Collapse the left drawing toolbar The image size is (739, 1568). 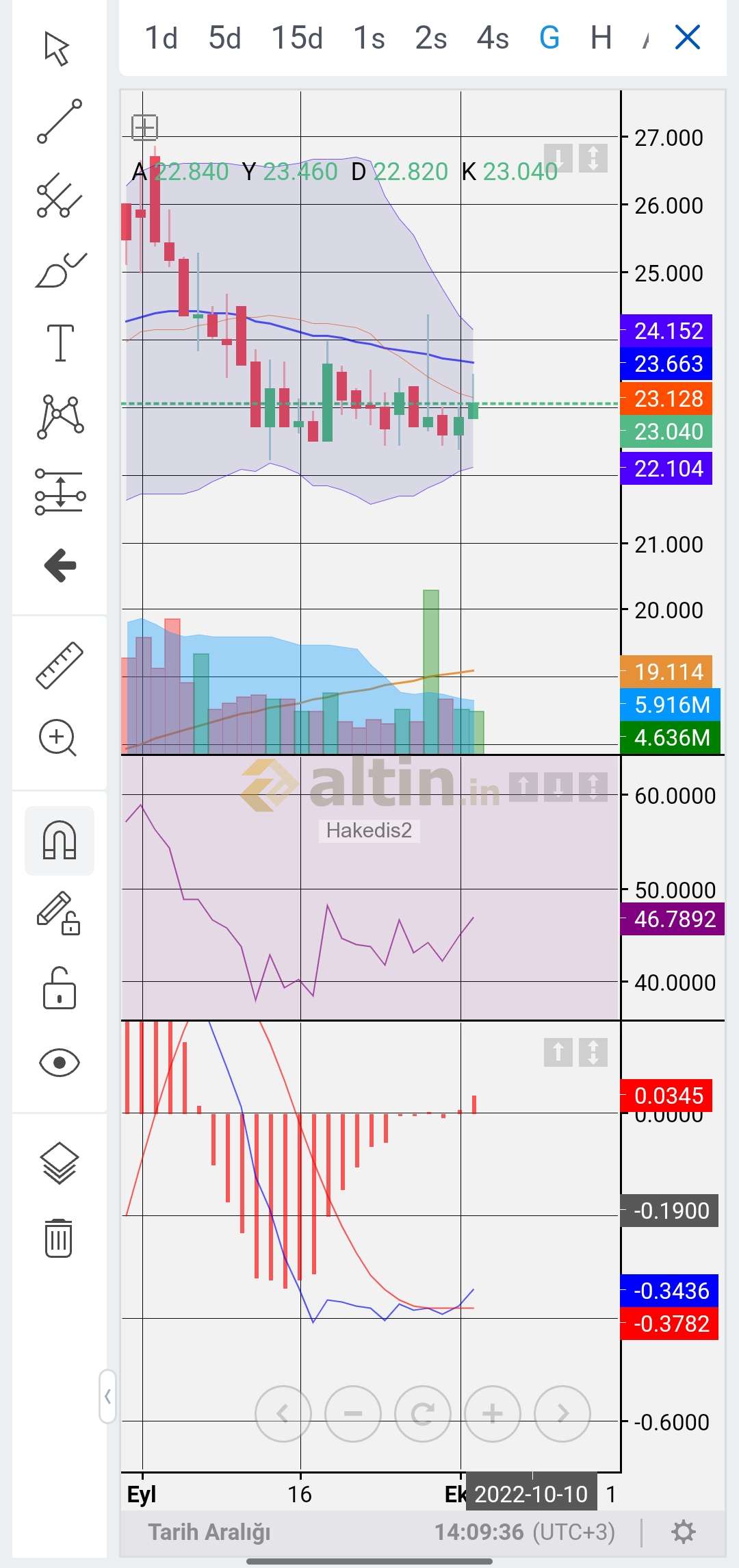point(107,1396)
